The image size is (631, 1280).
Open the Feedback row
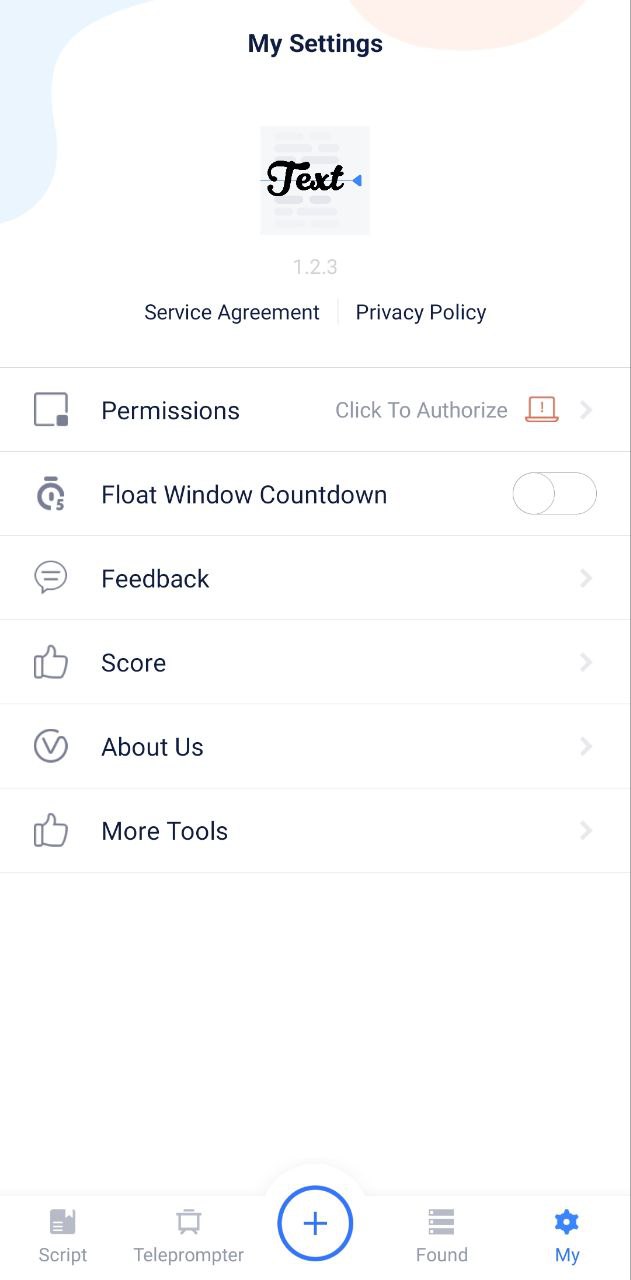pyautogui.click(x=315, y=578)
